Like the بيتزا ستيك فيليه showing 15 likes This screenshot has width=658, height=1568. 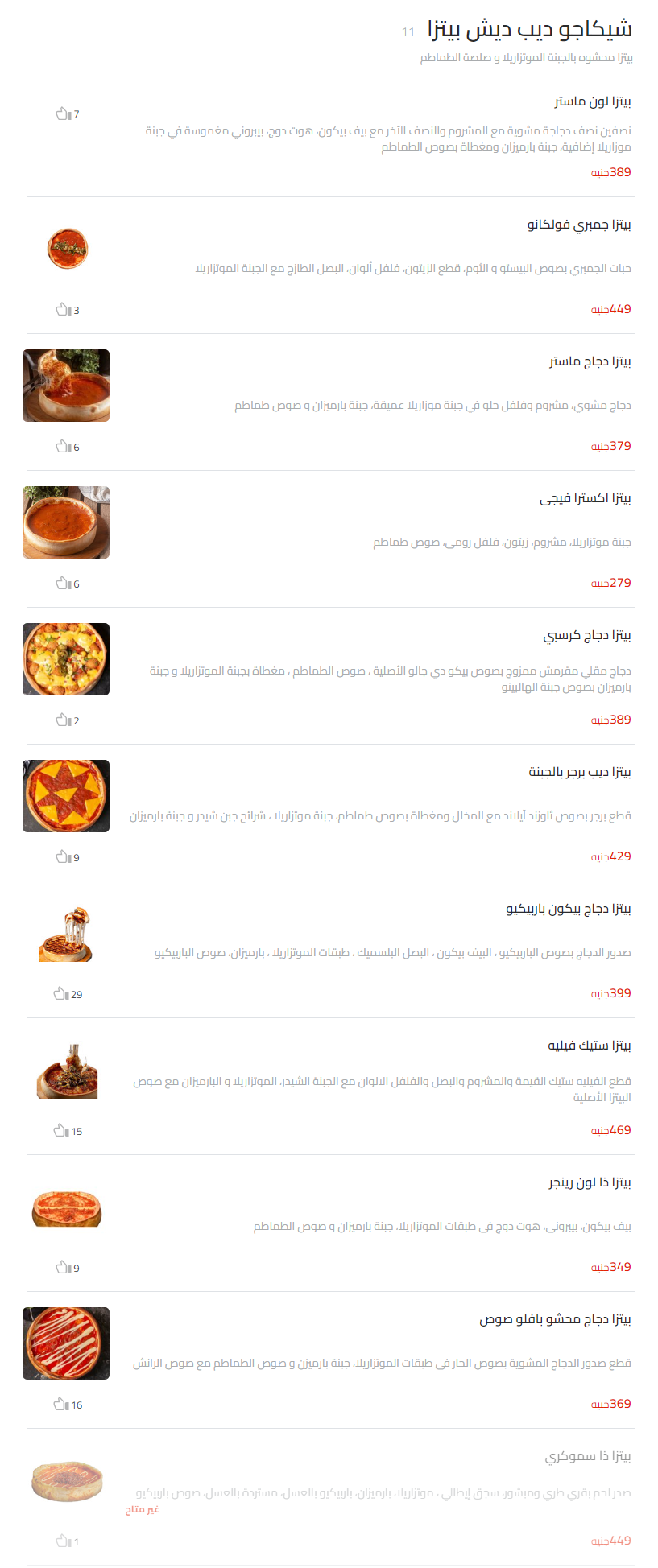pos(64,1132)
